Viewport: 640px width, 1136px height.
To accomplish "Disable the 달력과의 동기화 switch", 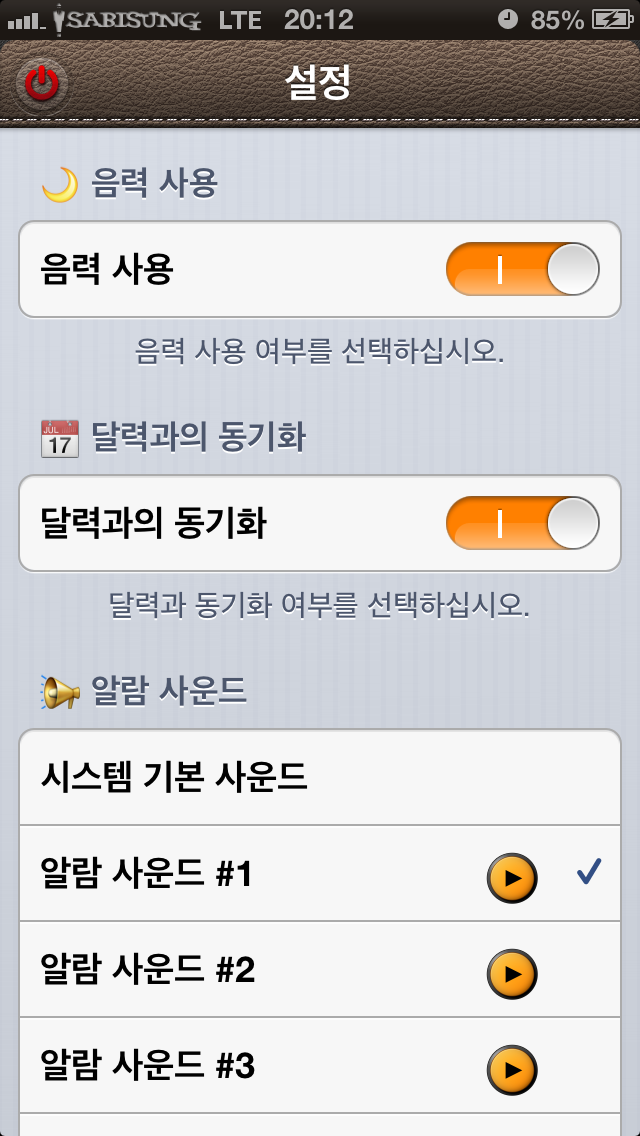I will coord(522,523).
